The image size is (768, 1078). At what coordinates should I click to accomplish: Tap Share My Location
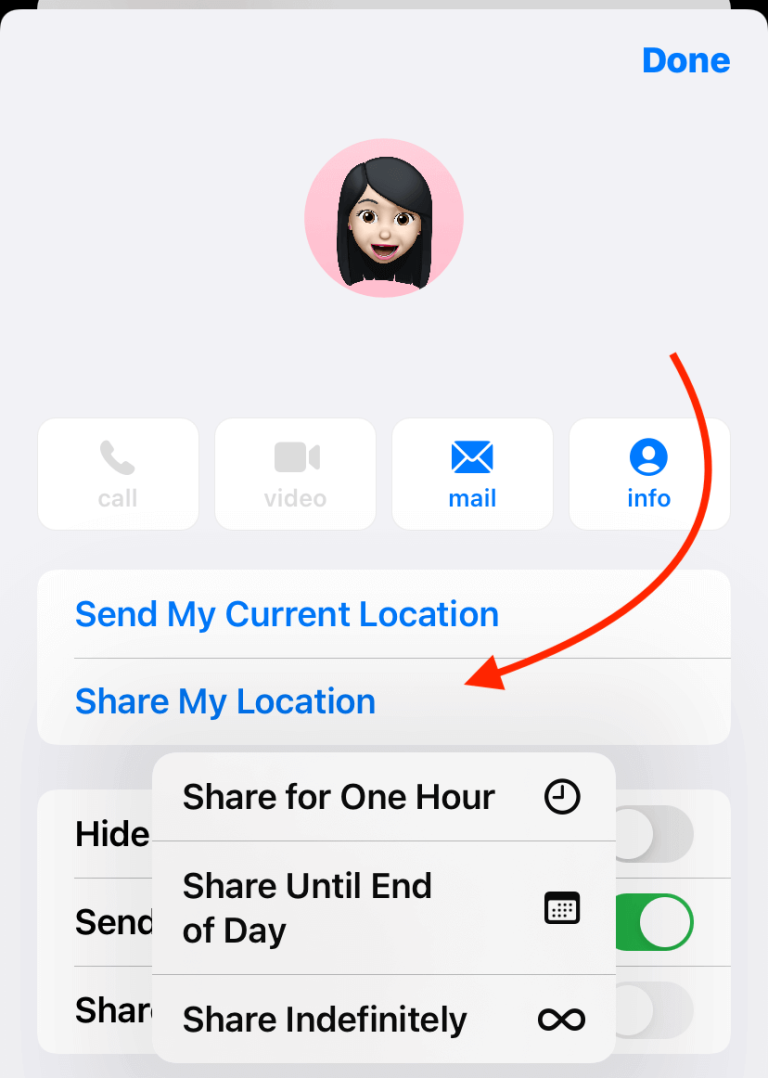pyautogui.click(x=225, y=701)
